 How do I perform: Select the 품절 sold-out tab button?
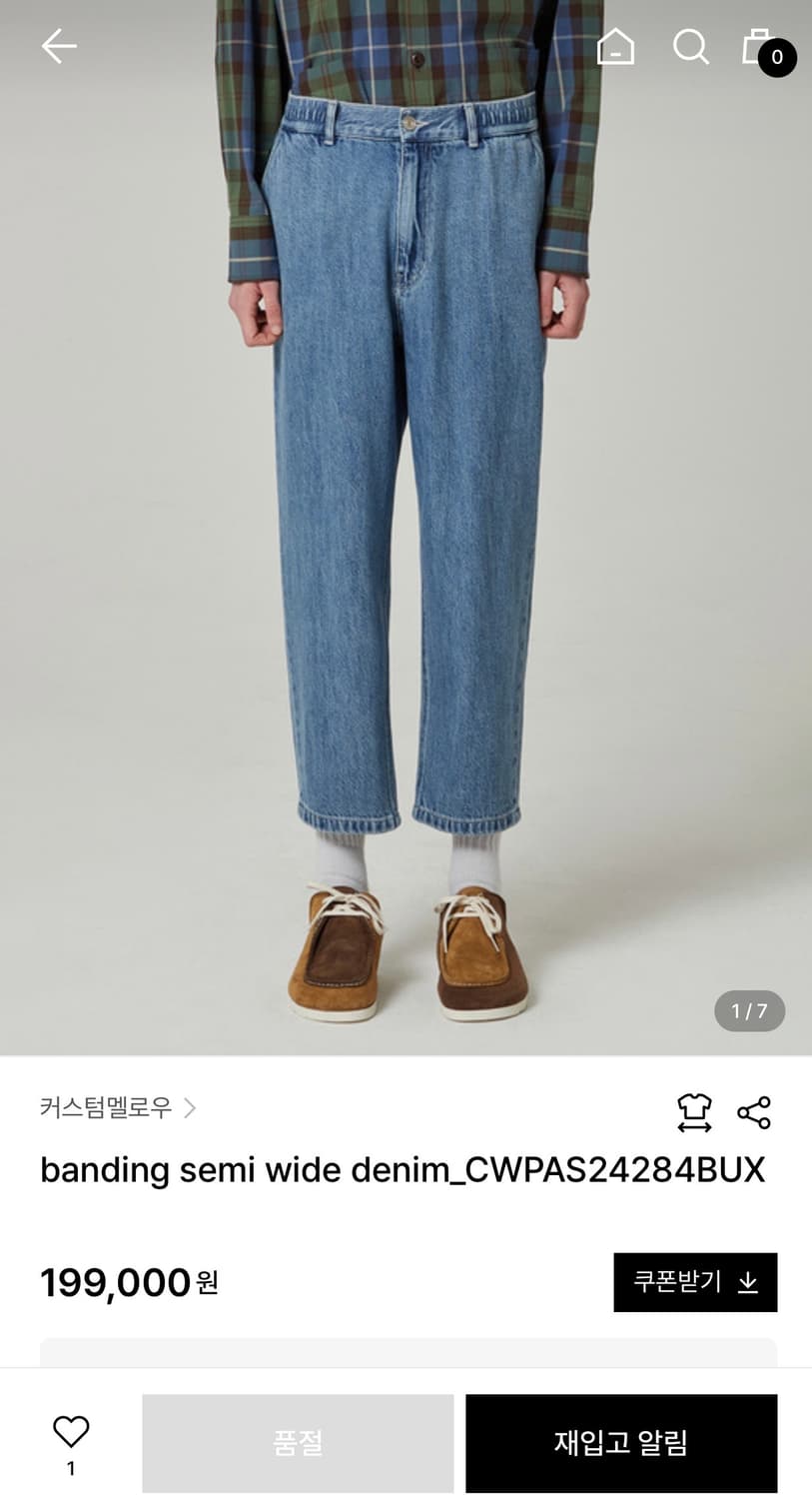pos(296,1443)
